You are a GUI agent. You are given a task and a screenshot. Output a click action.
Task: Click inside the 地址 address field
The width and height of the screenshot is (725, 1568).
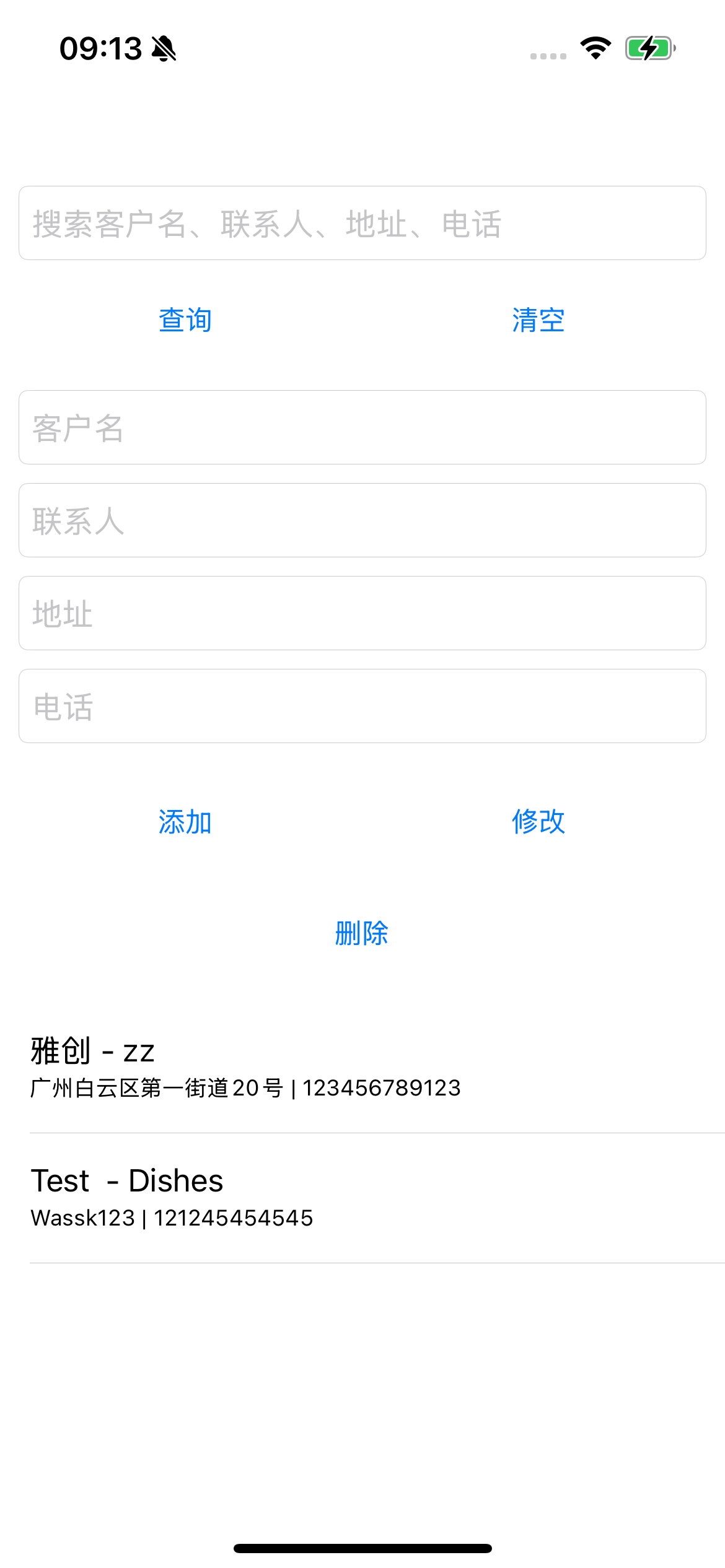362,612
